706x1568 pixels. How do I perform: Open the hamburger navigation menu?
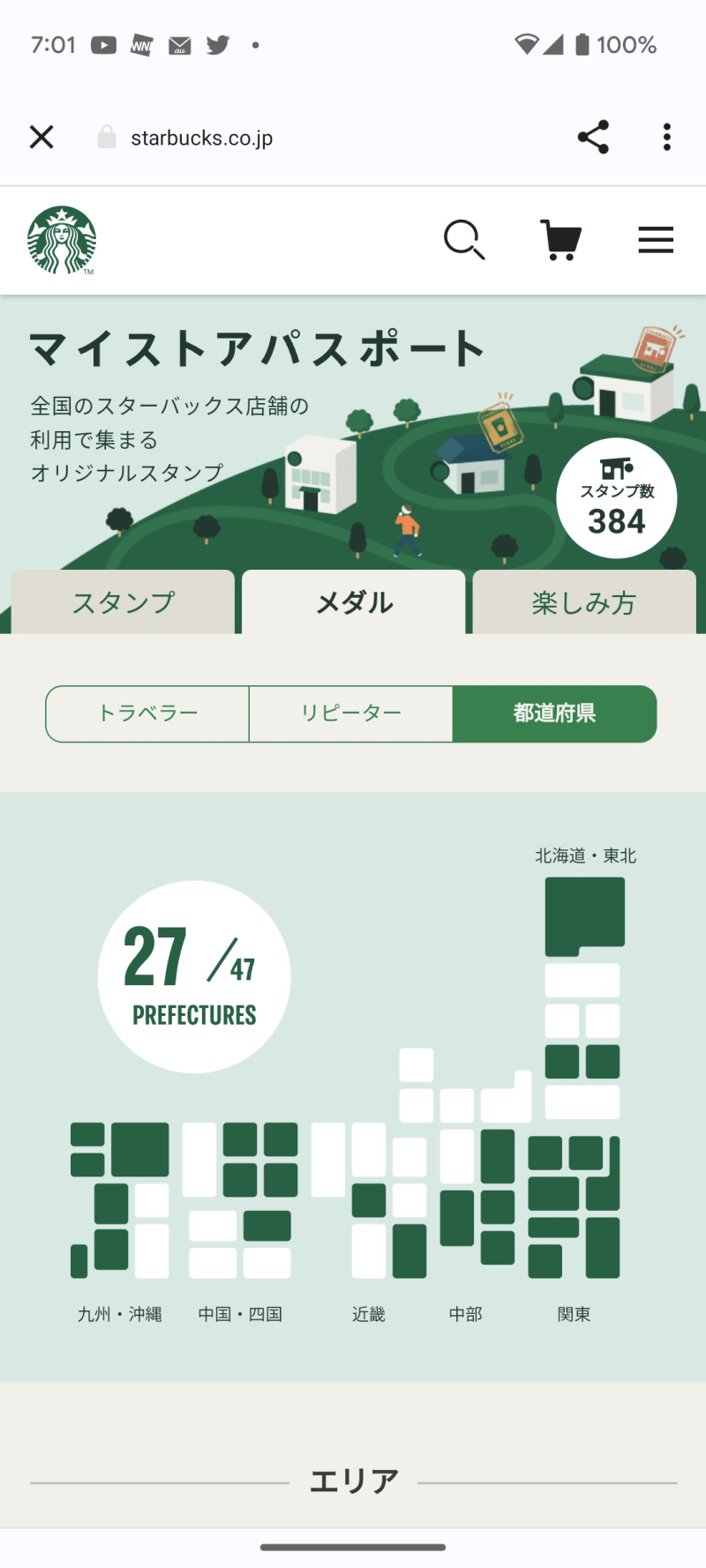point(656,240)
